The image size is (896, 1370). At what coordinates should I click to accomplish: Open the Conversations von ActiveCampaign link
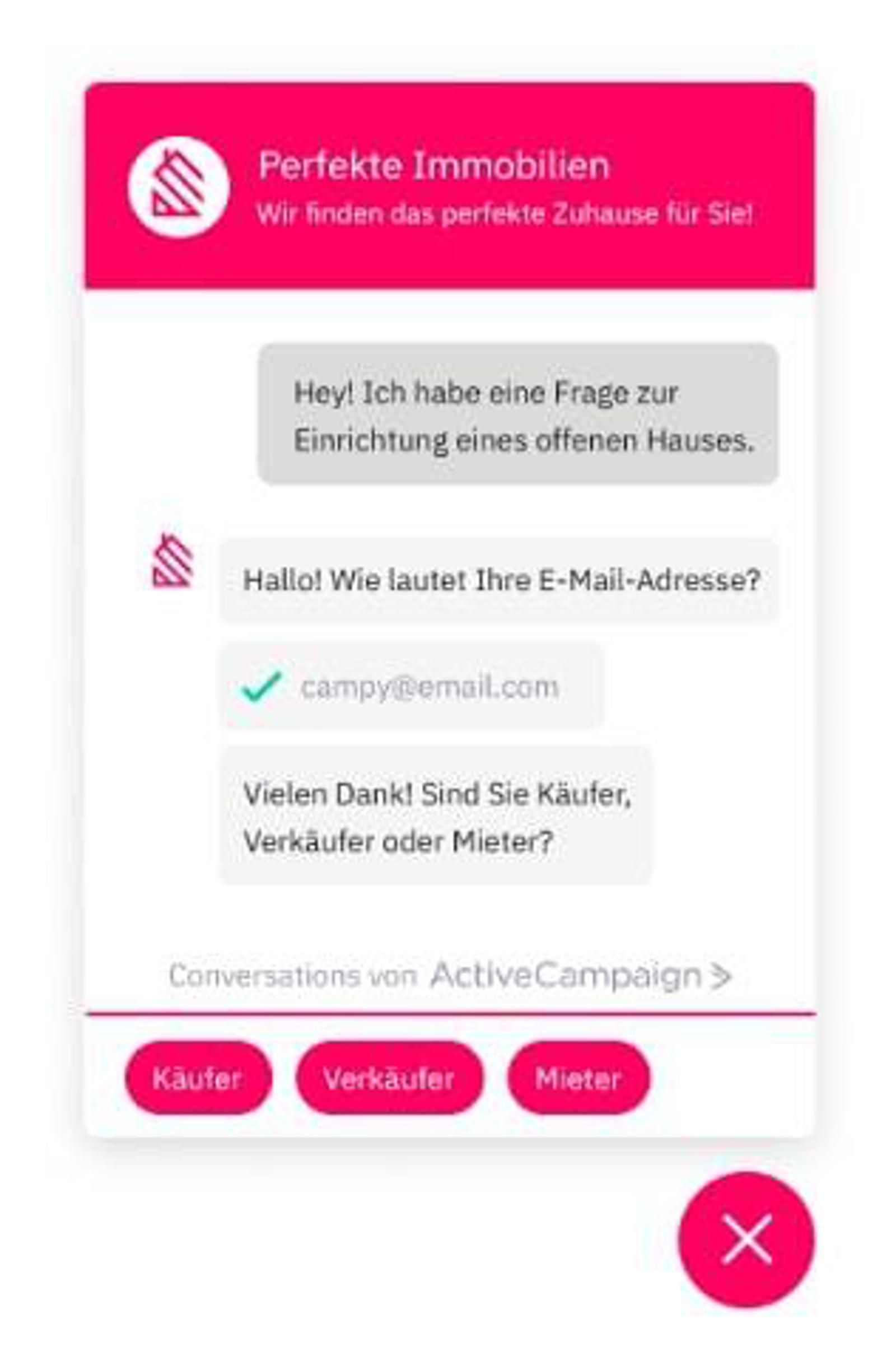coord(450,976)
